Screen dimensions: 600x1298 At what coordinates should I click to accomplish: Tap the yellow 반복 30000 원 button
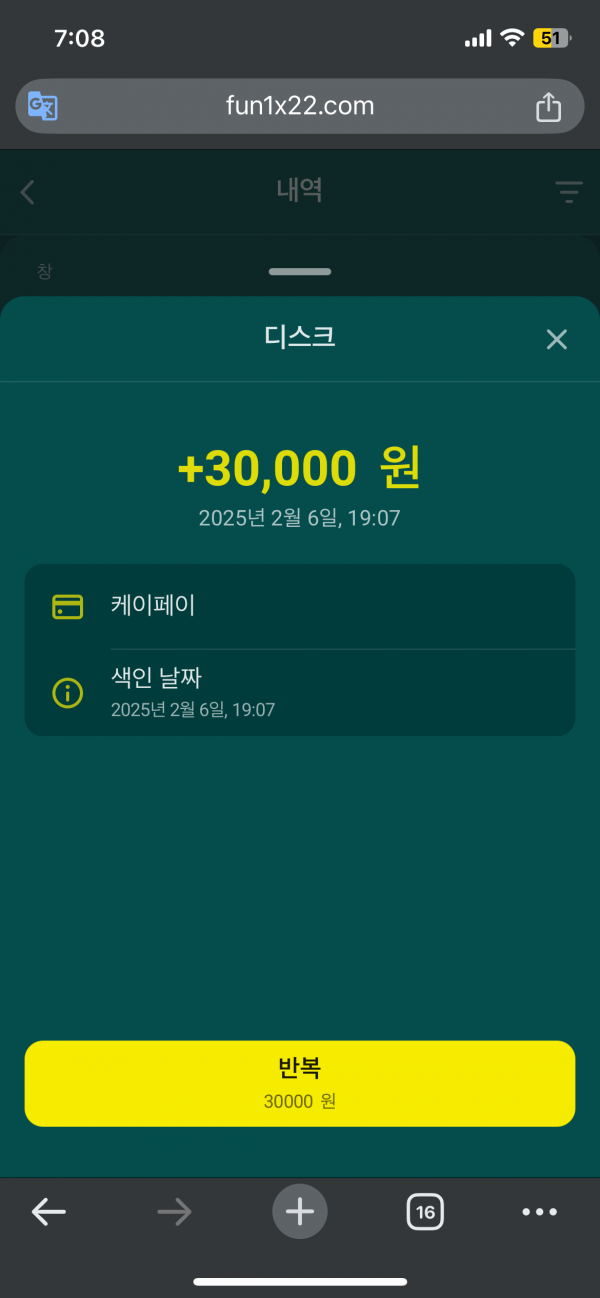coord(300,1083)
